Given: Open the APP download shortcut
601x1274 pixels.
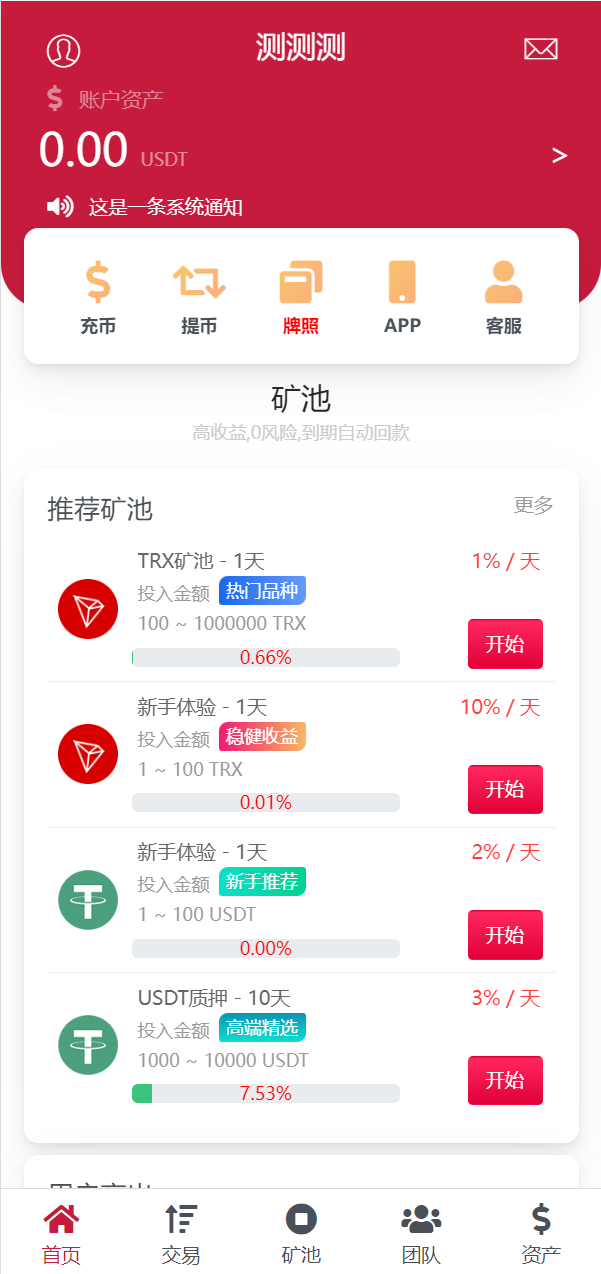Looking at the screenshot, I should pos(402,297).
